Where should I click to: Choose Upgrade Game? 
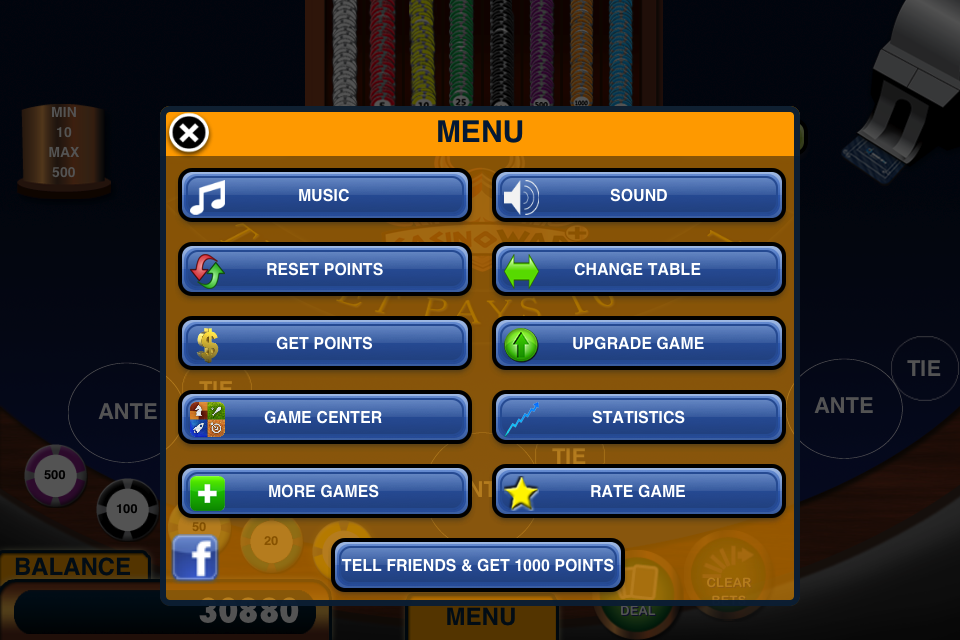coord(638,343)
